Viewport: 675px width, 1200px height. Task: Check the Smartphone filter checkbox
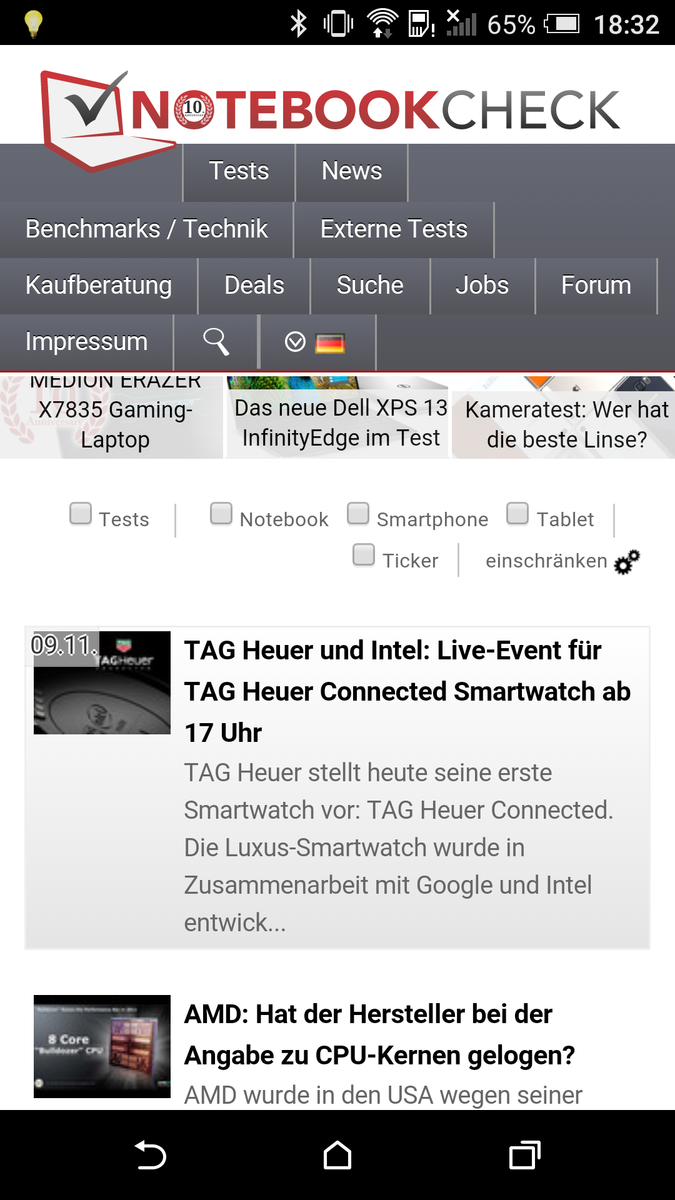(358, 514)
